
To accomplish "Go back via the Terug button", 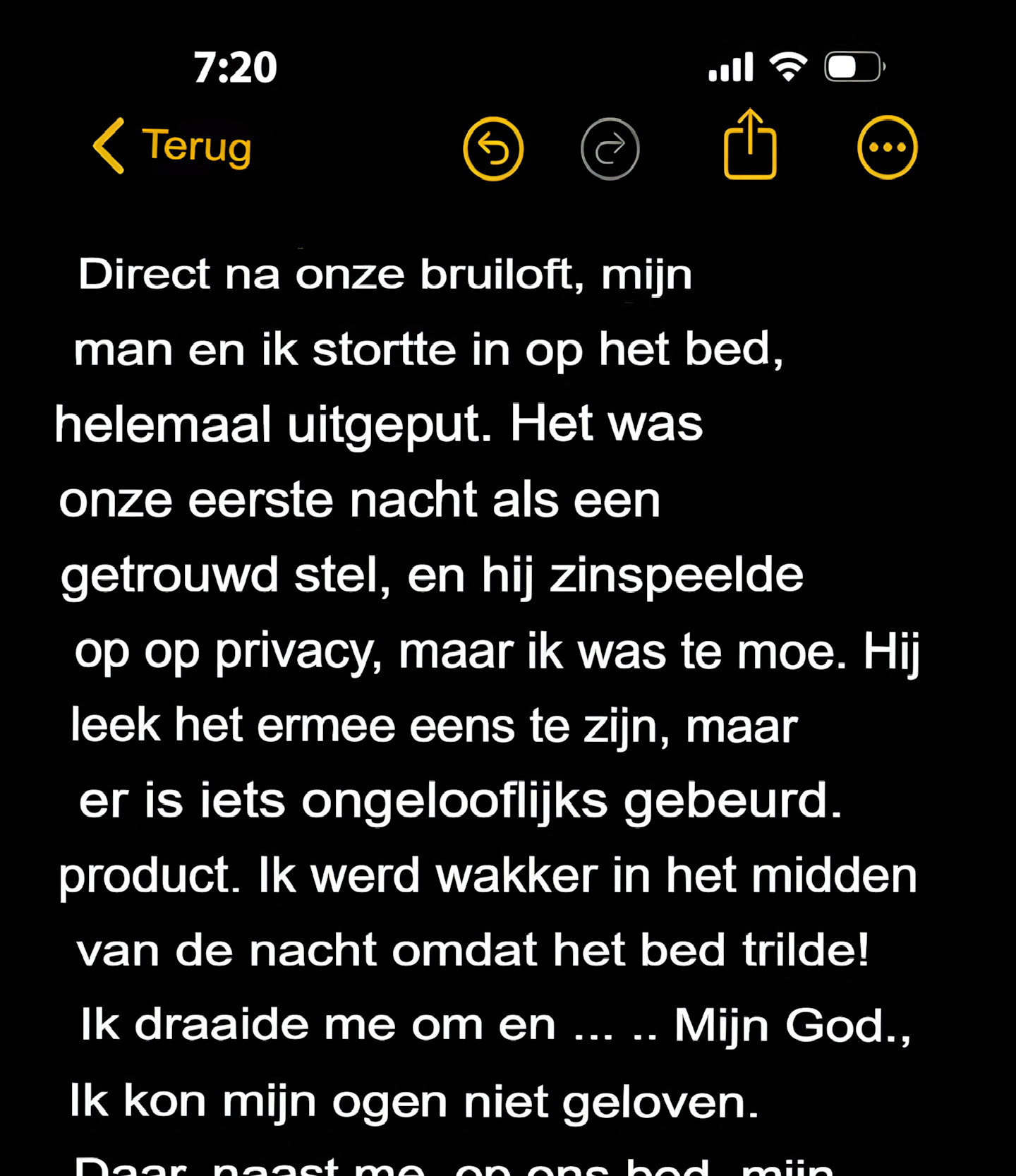I will (x=173, y=147).
